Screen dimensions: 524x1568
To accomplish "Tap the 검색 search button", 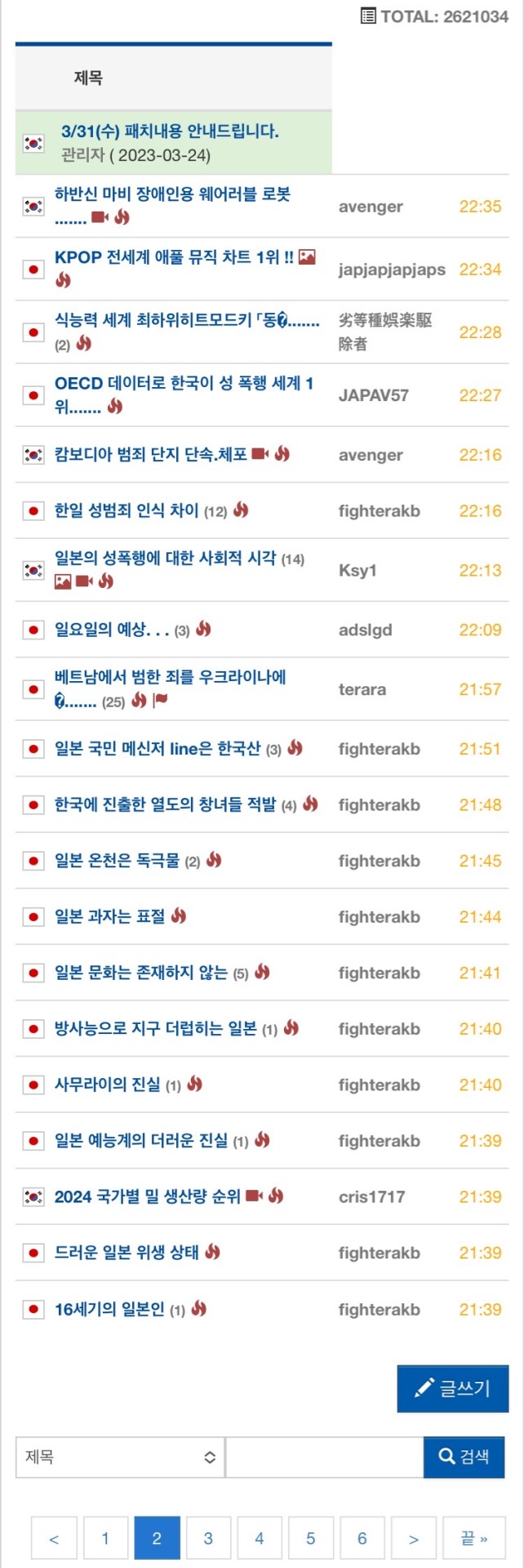I will coord(464,1457).
